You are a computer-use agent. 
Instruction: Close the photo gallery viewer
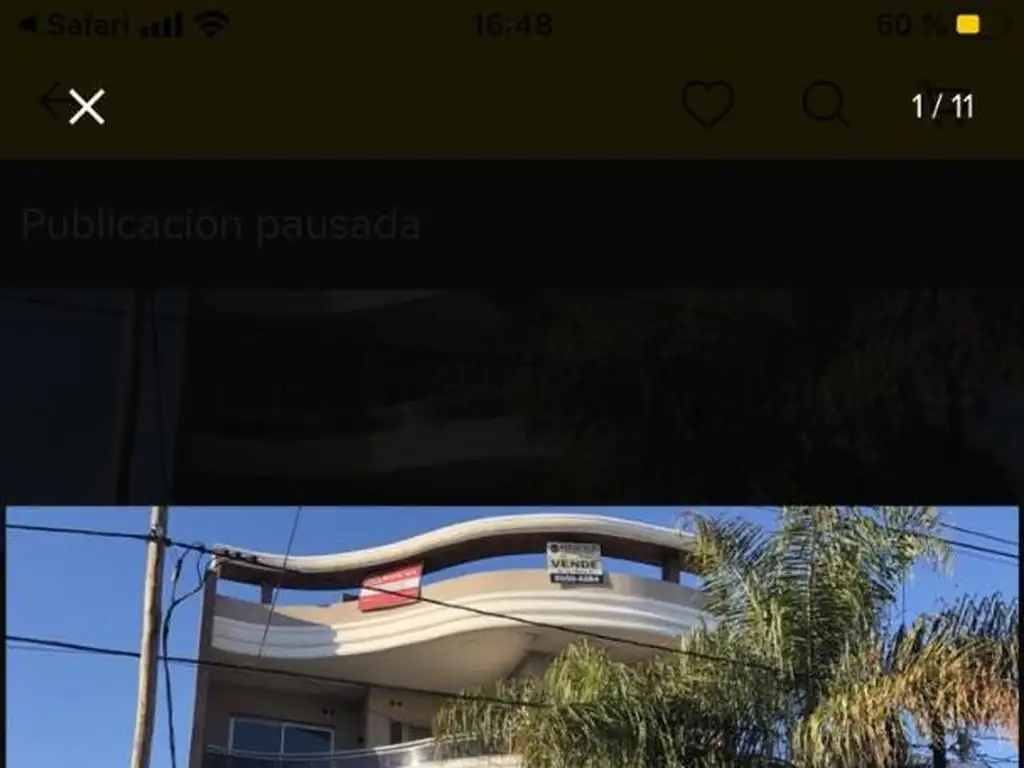[87, 106]
